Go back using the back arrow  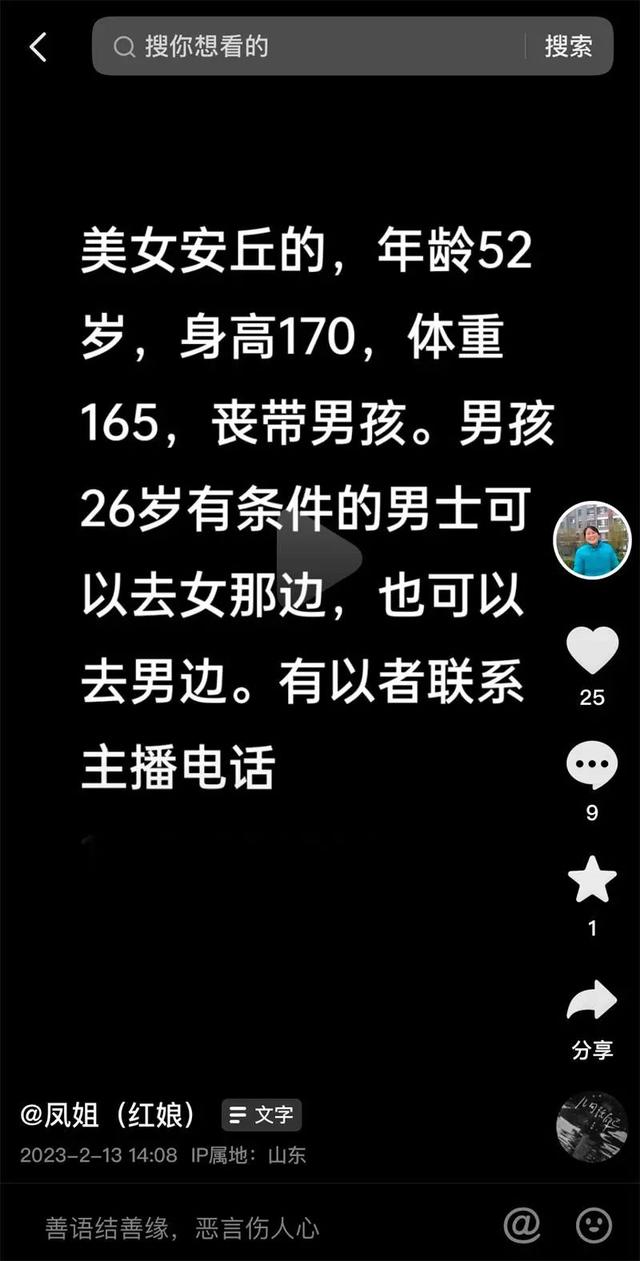point(38,46)
